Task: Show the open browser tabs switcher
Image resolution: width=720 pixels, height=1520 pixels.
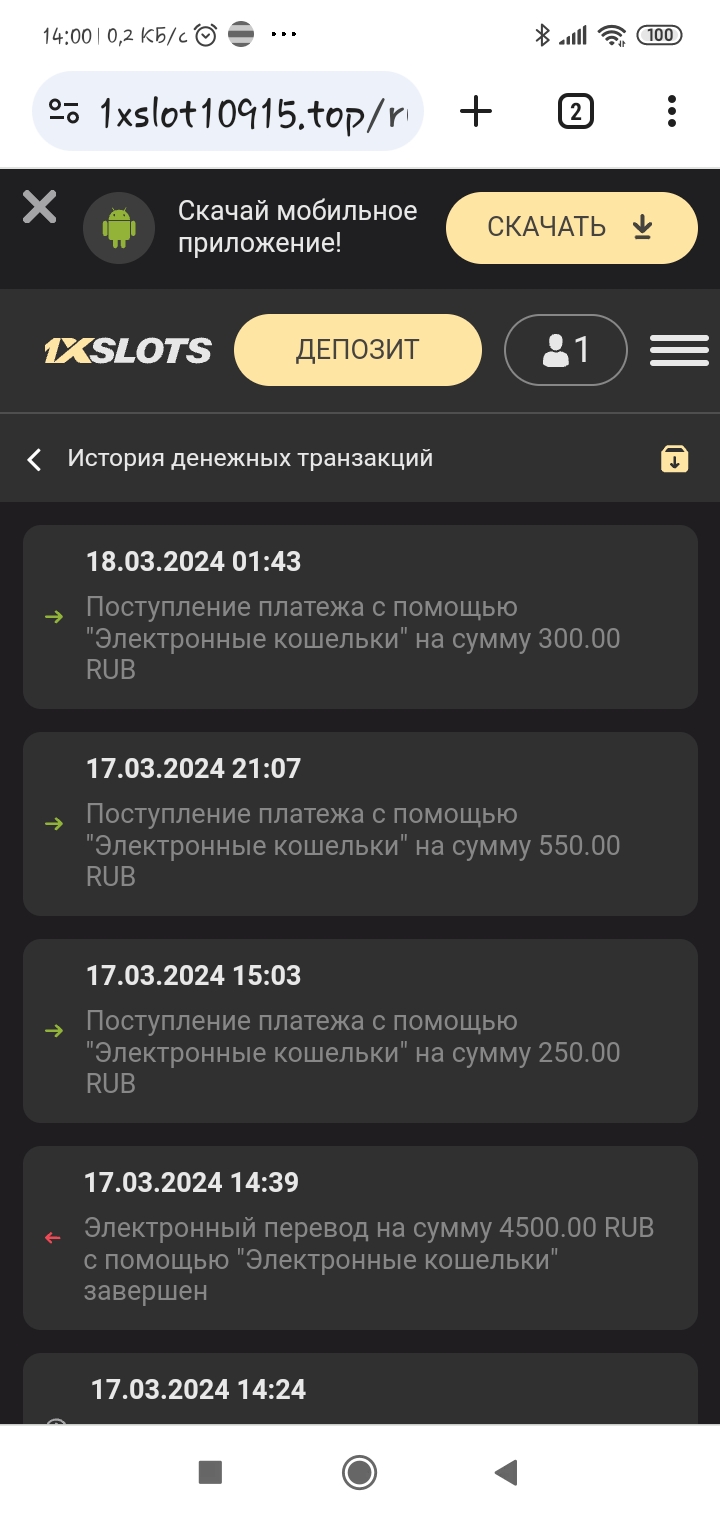Action: point(575,112)
